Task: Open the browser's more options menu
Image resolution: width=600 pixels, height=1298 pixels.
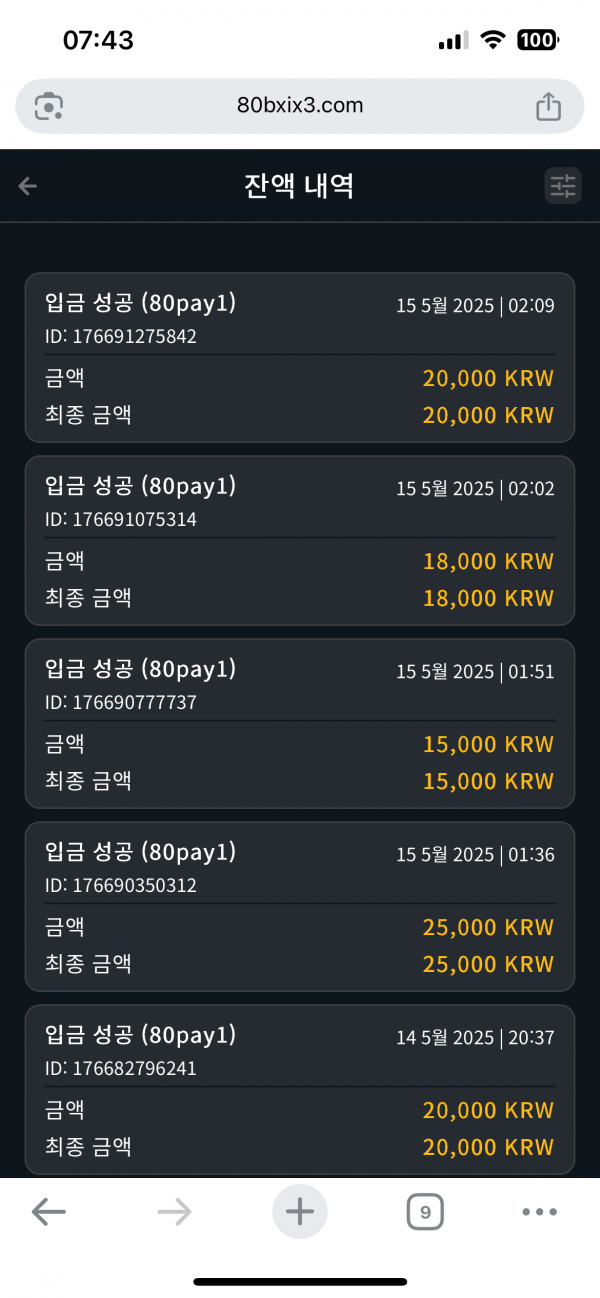Action: point(540,1212)
